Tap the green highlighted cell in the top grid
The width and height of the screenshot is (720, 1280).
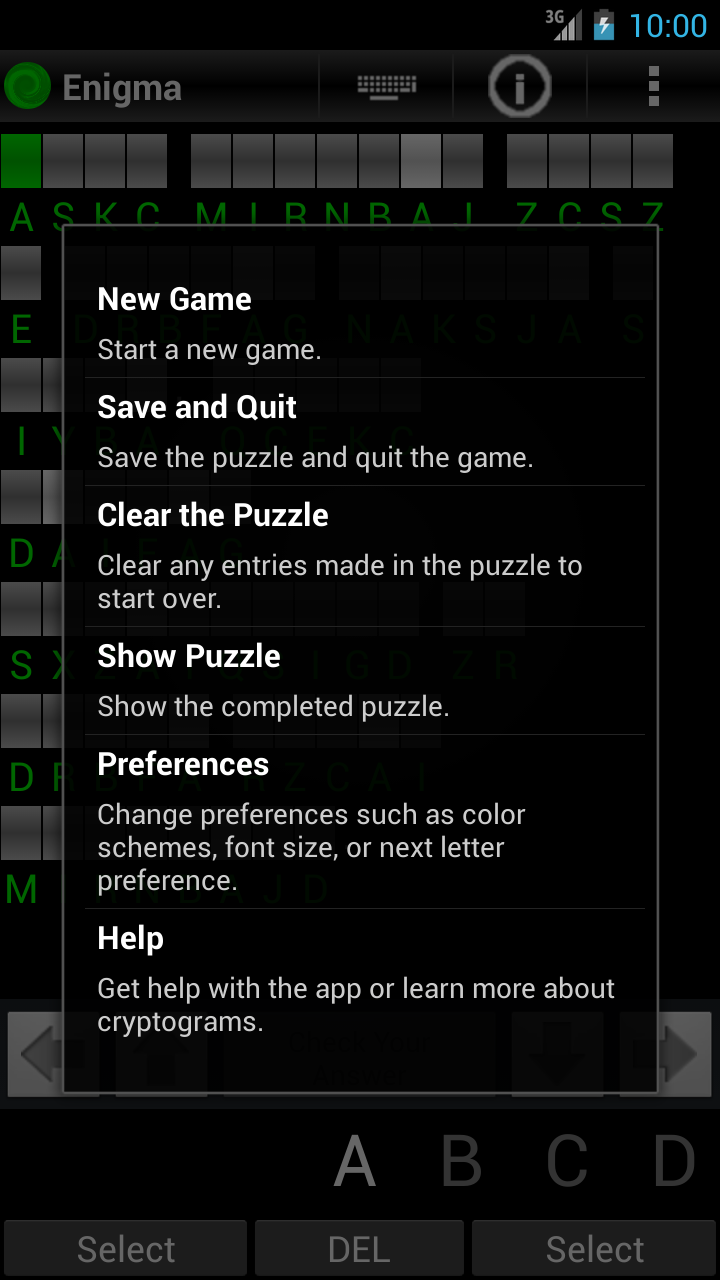(21, 160)
